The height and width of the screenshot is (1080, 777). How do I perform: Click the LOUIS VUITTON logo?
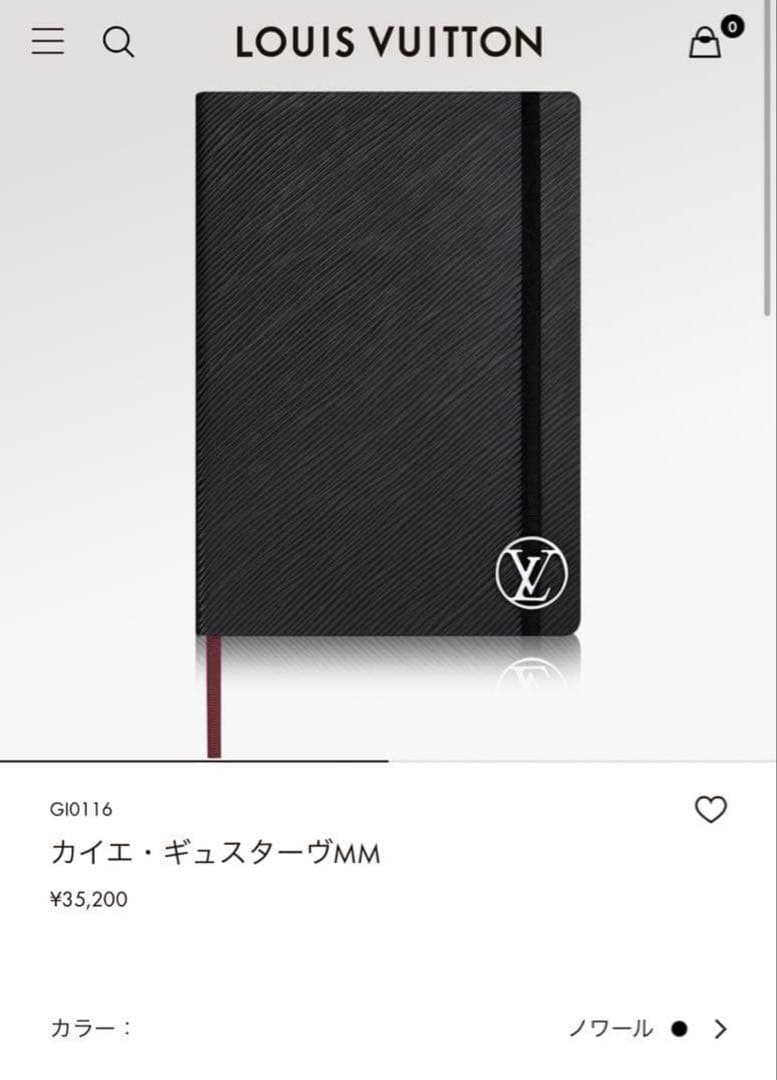[x=389, y=42]
